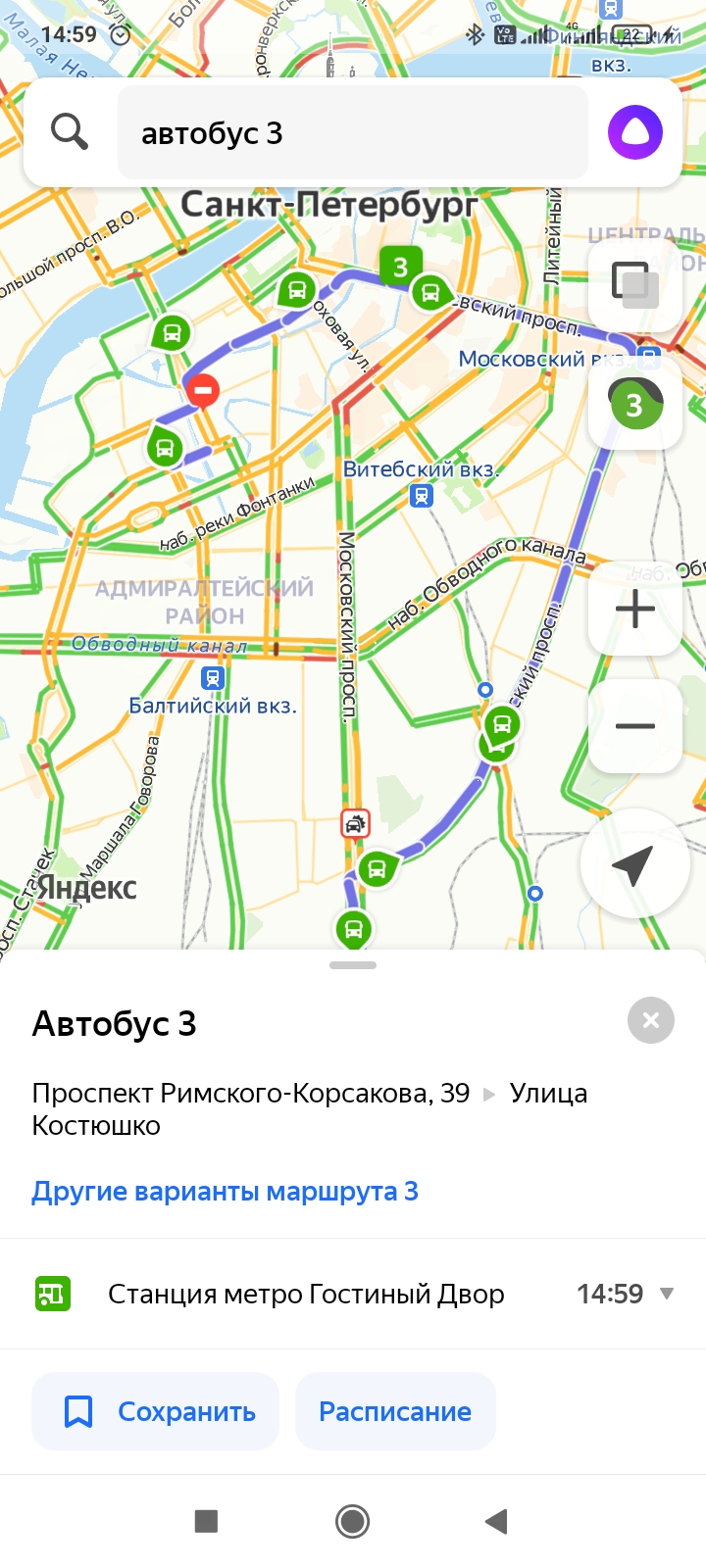
Task: Go to the home screen
Action: (x=352, y=1521)
